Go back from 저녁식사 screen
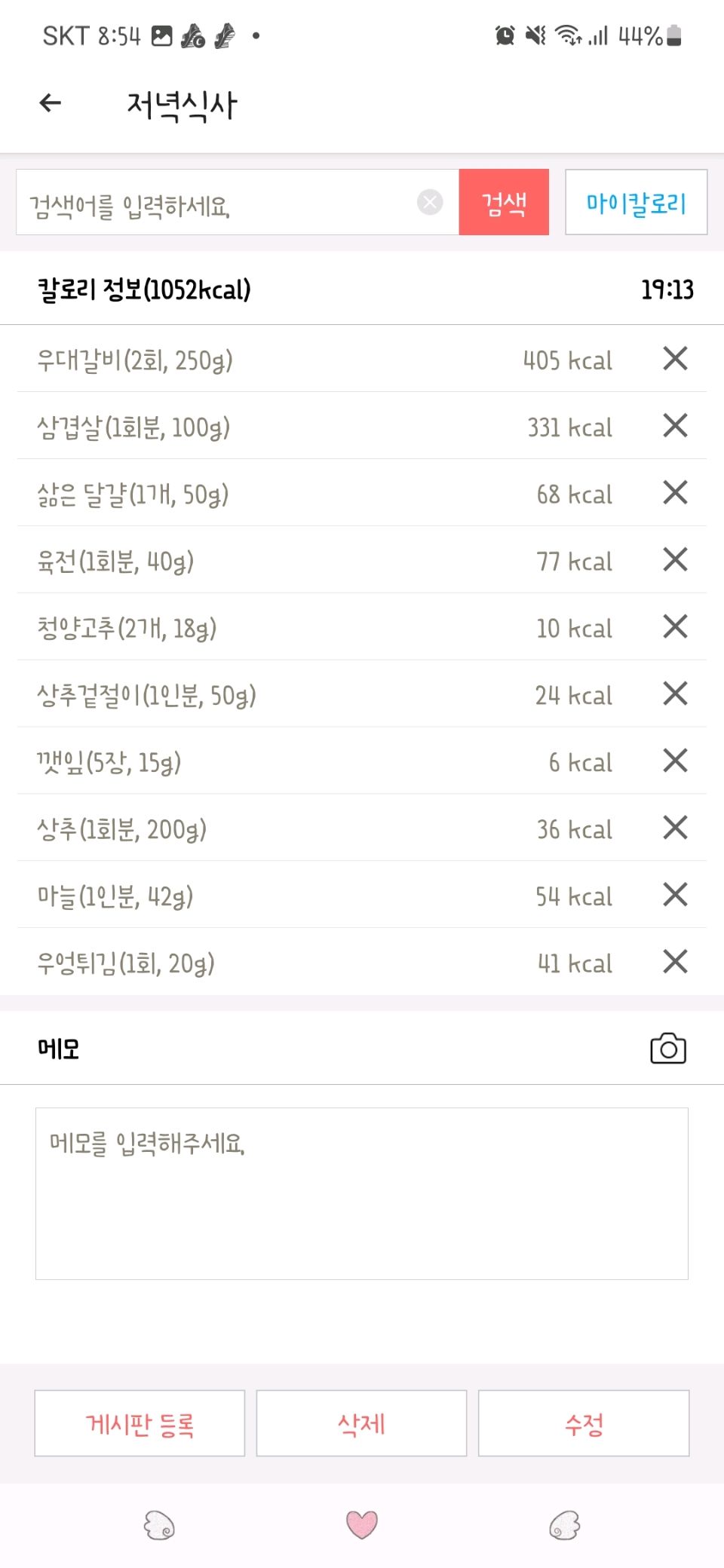The width and height of the screenshot is (724, 1568). [x=50, y=103]
